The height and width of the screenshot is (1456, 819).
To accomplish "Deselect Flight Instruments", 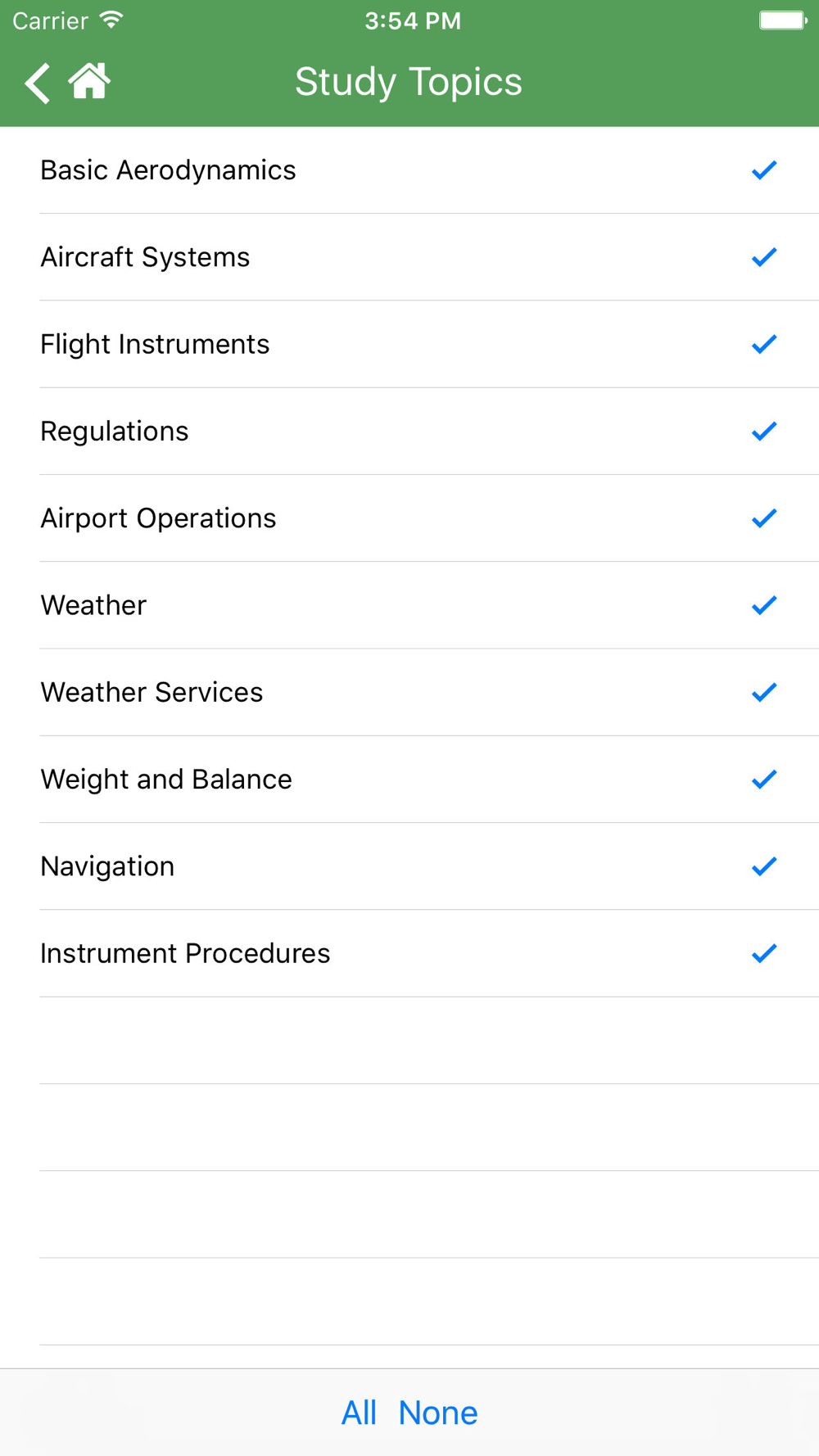I will click(x=409, y=344).
